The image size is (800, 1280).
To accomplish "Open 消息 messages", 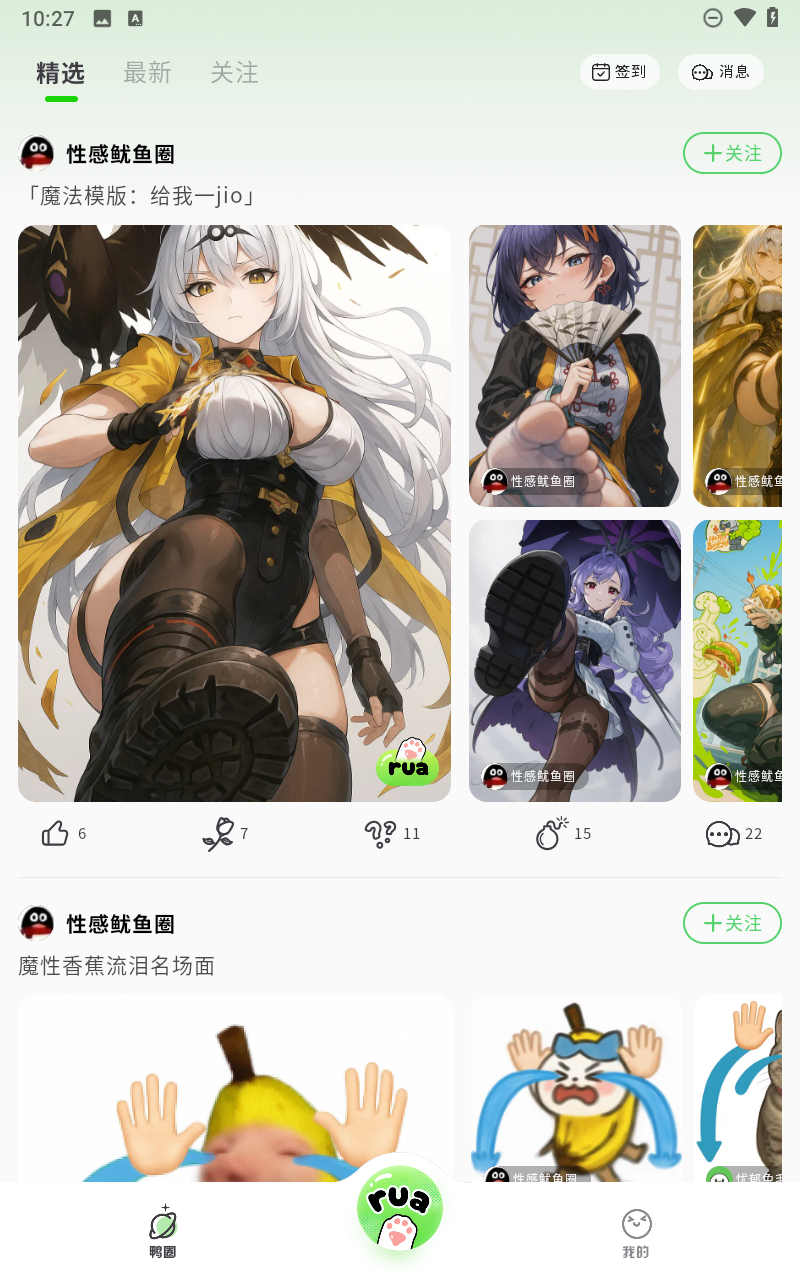I will coord(720,72).
